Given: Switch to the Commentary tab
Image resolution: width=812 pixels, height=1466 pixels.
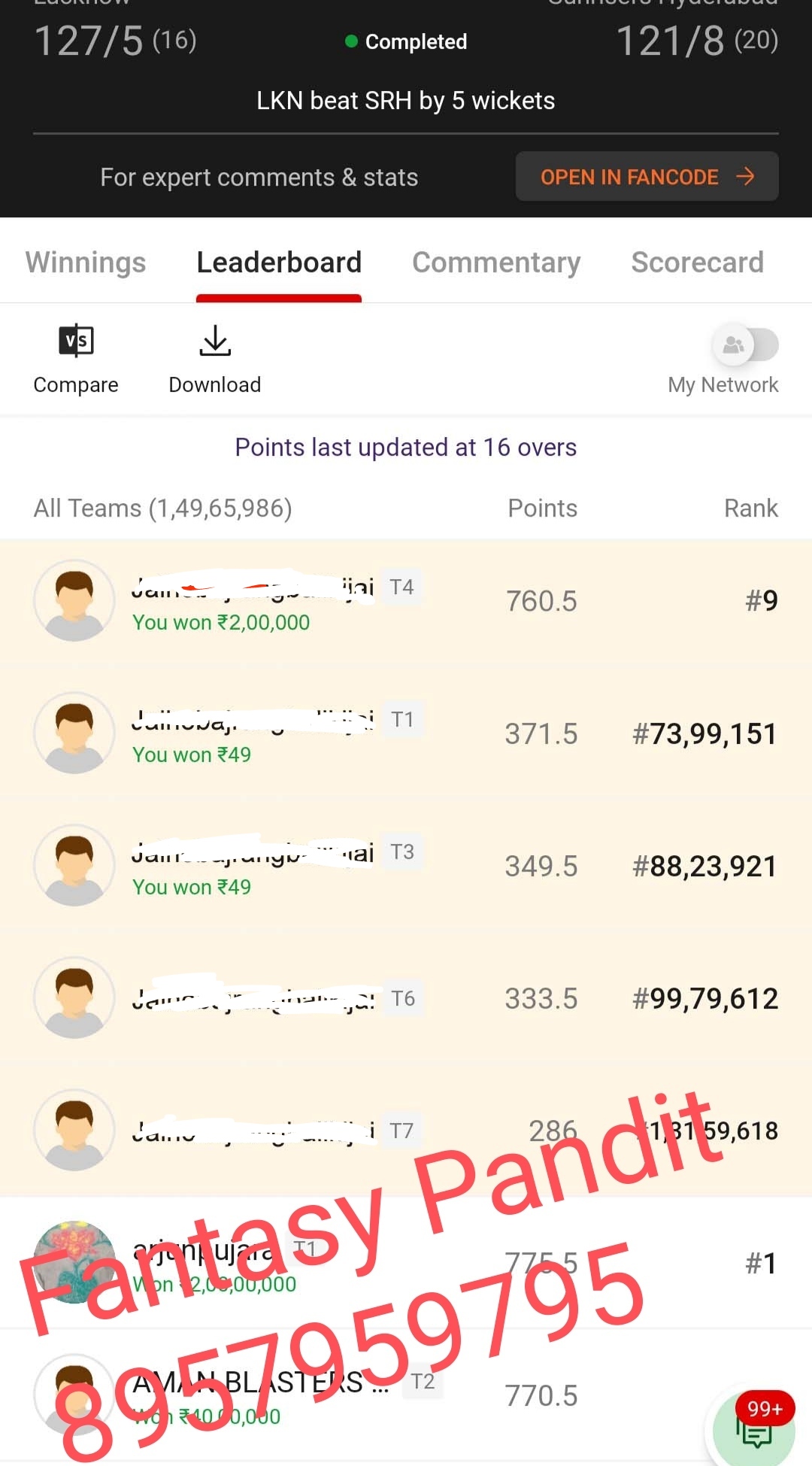Looking at the screenshot, I should coord(496,263).
